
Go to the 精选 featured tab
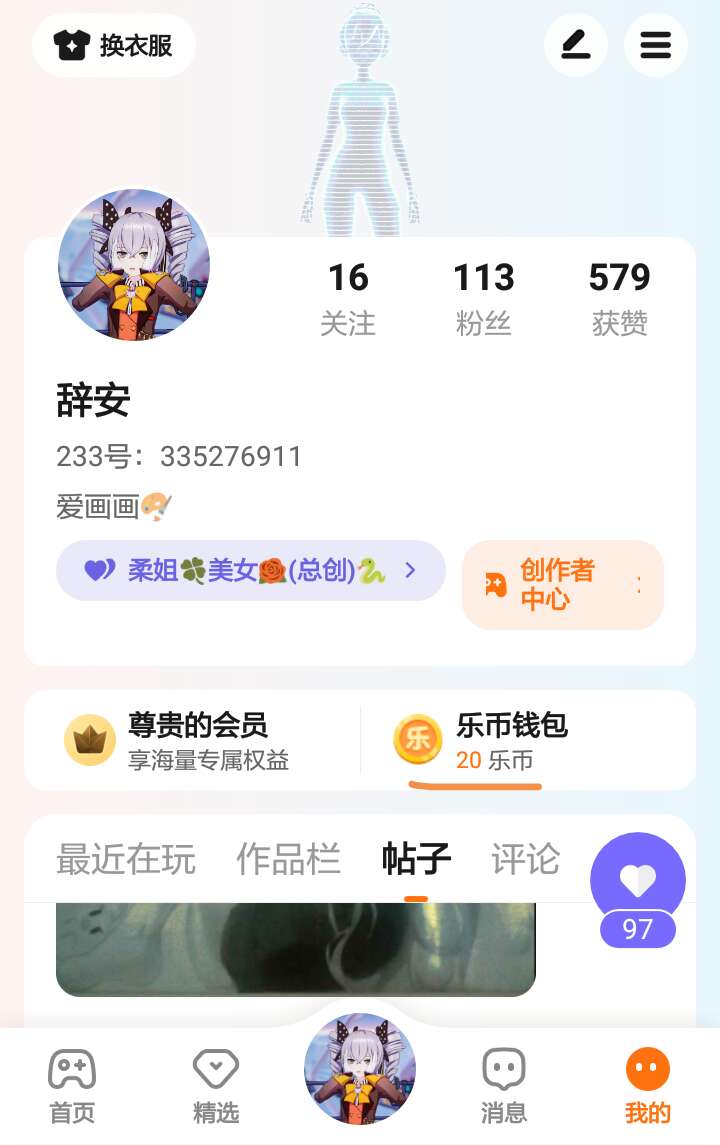click(x=216, y=1086)
